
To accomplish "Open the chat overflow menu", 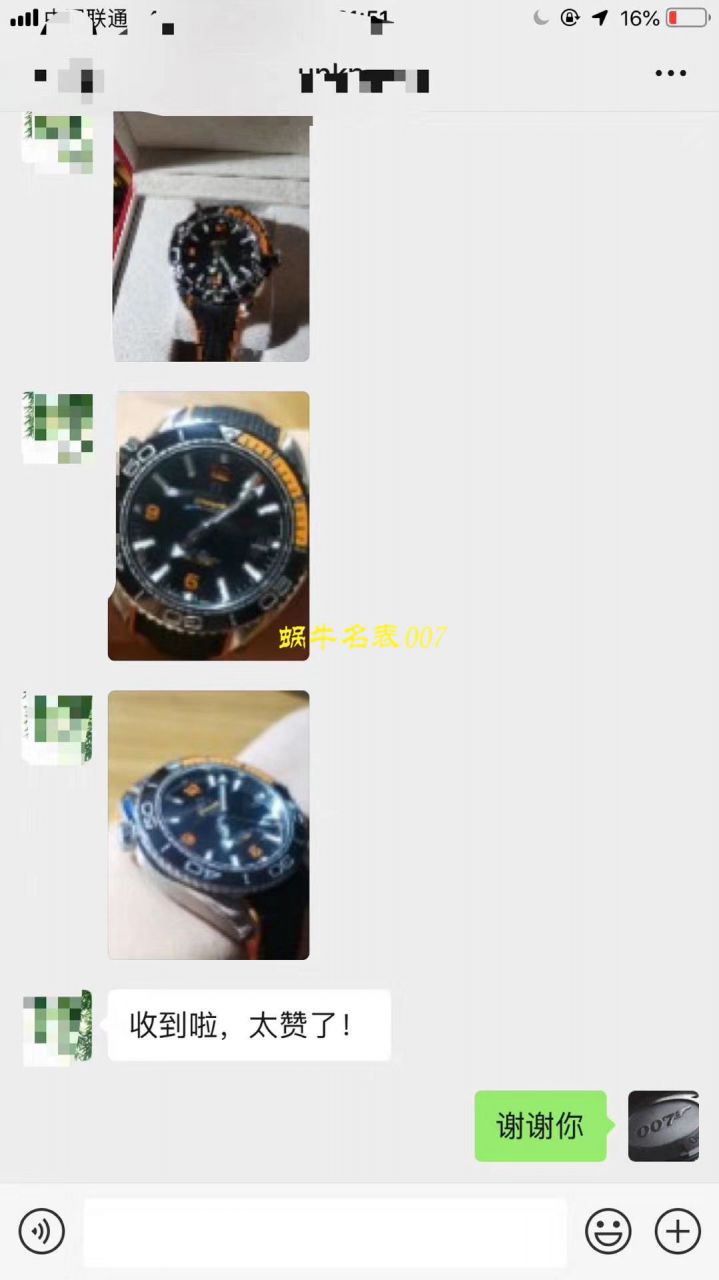I will (x=670, y=73).
